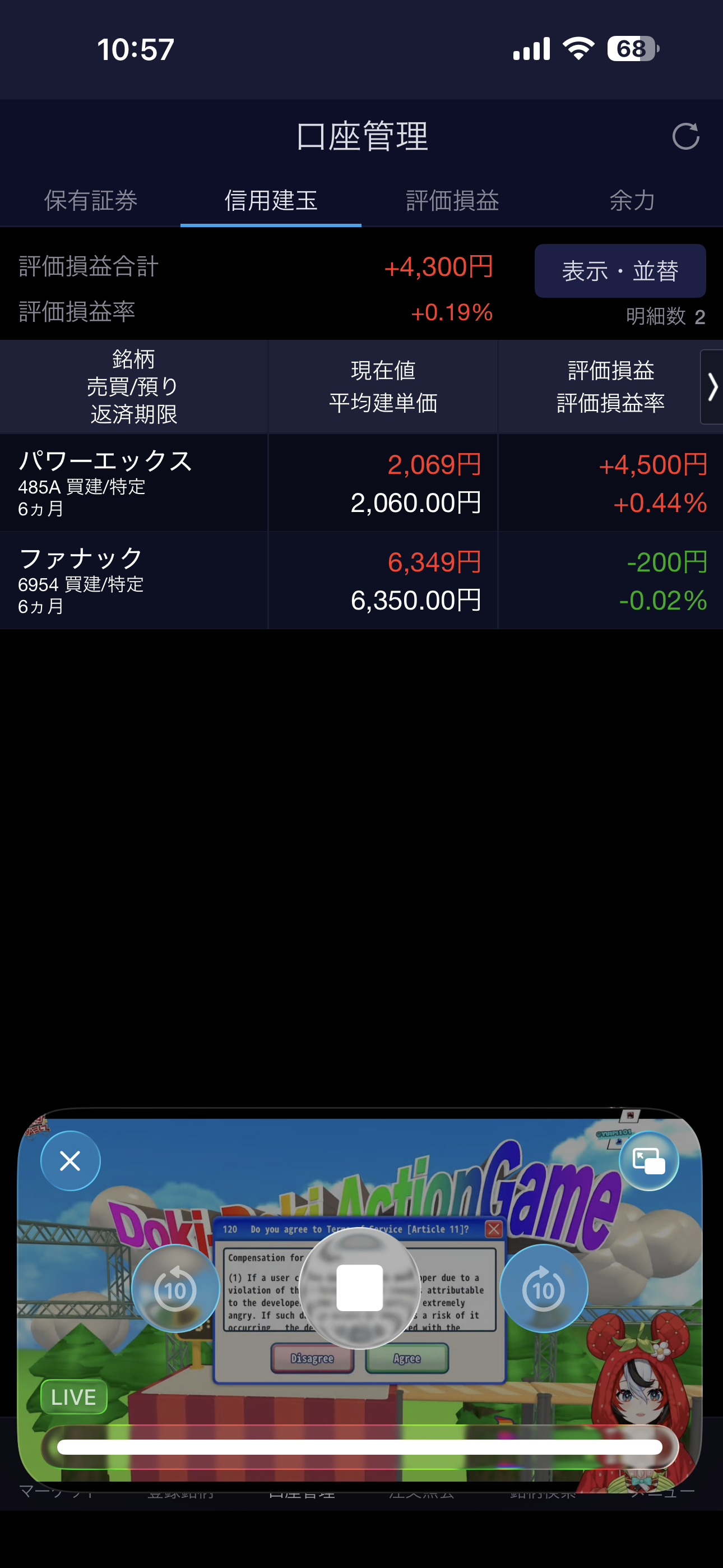The width and height of the screenshot is (723, 1568).
Task: Switch to the 保有証券 tab
Action: (91, 200)
